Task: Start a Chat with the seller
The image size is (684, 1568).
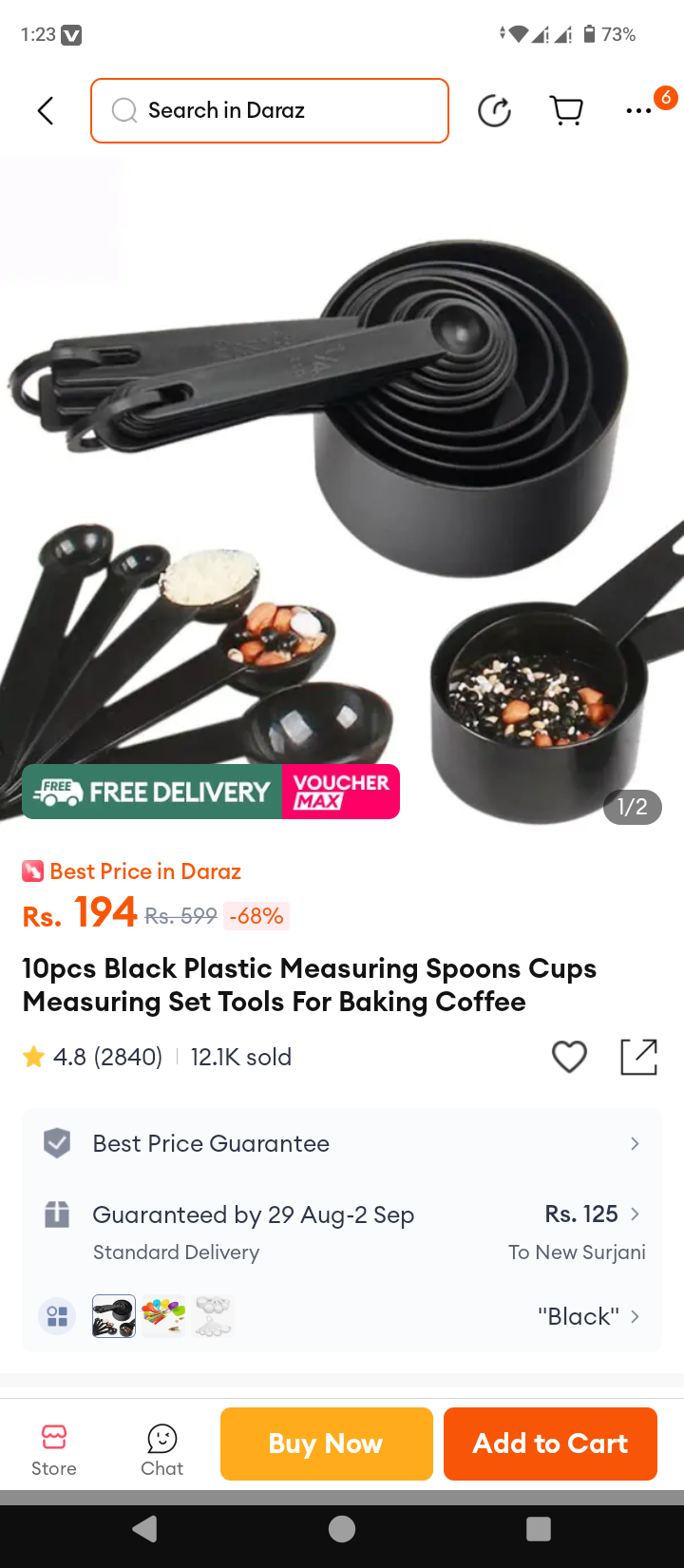Action: click(162, 1448)
